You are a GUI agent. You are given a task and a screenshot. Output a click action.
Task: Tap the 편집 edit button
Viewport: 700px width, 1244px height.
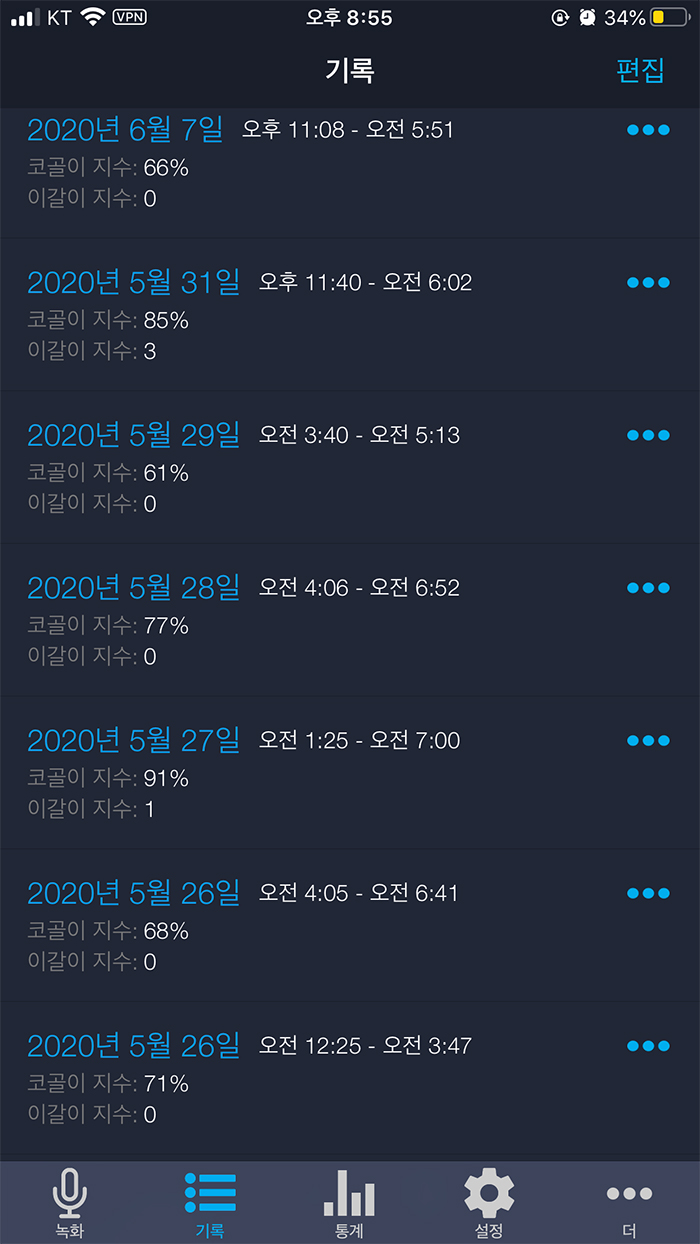click(x=640, y=71)
